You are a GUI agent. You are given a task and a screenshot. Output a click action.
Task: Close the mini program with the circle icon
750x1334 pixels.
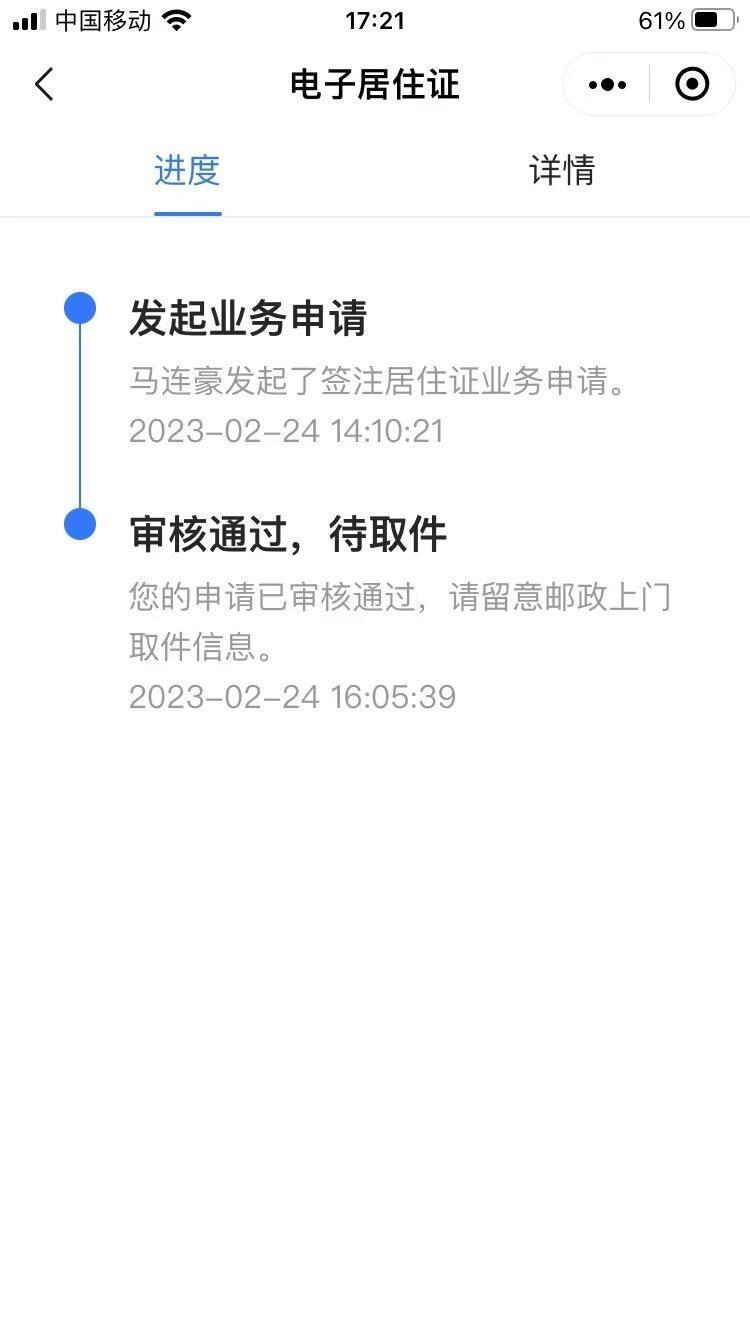click(x=692, y=85)
